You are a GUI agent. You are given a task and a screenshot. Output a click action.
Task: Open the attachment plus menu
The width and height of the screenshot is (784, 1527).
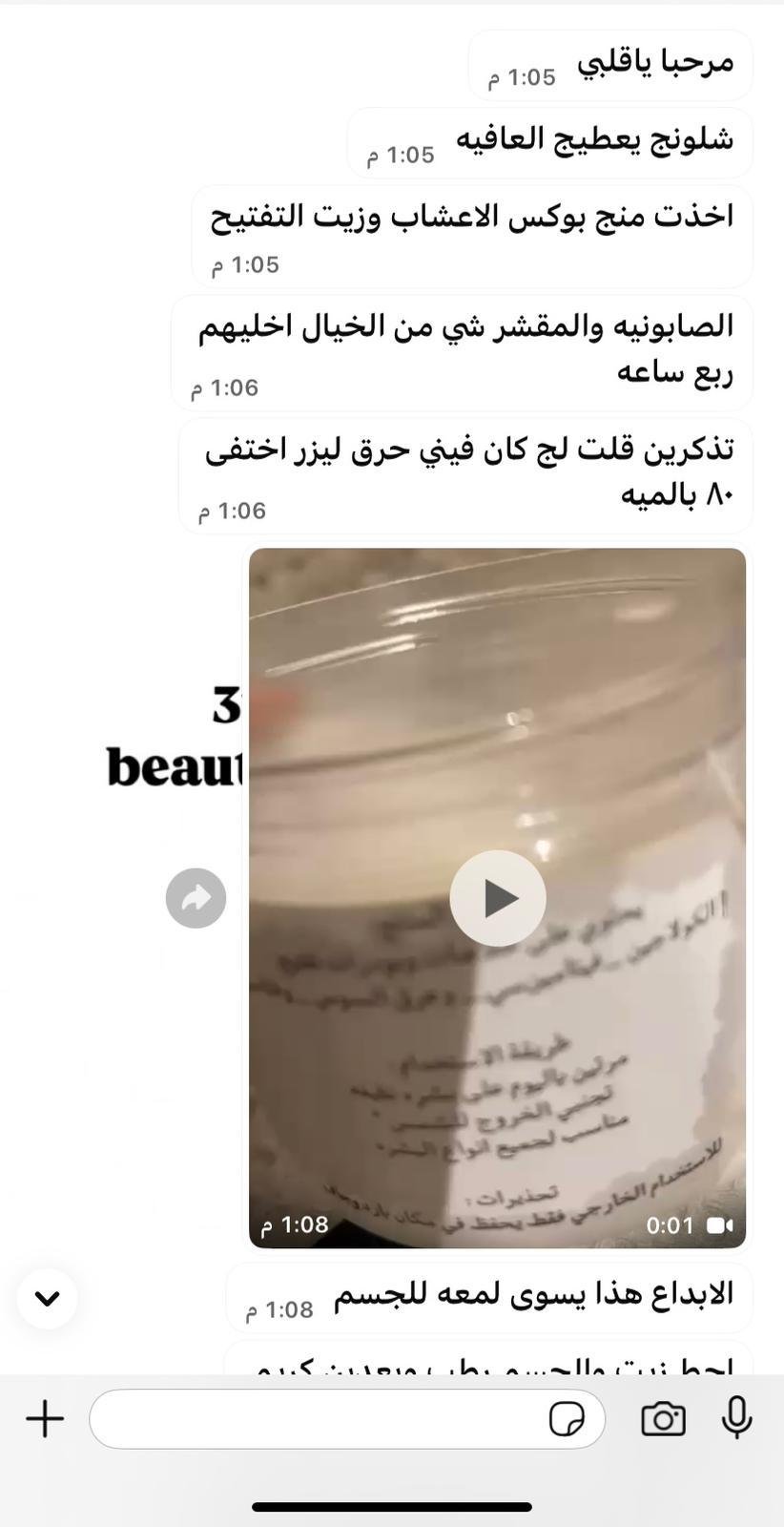[45, 1418]
